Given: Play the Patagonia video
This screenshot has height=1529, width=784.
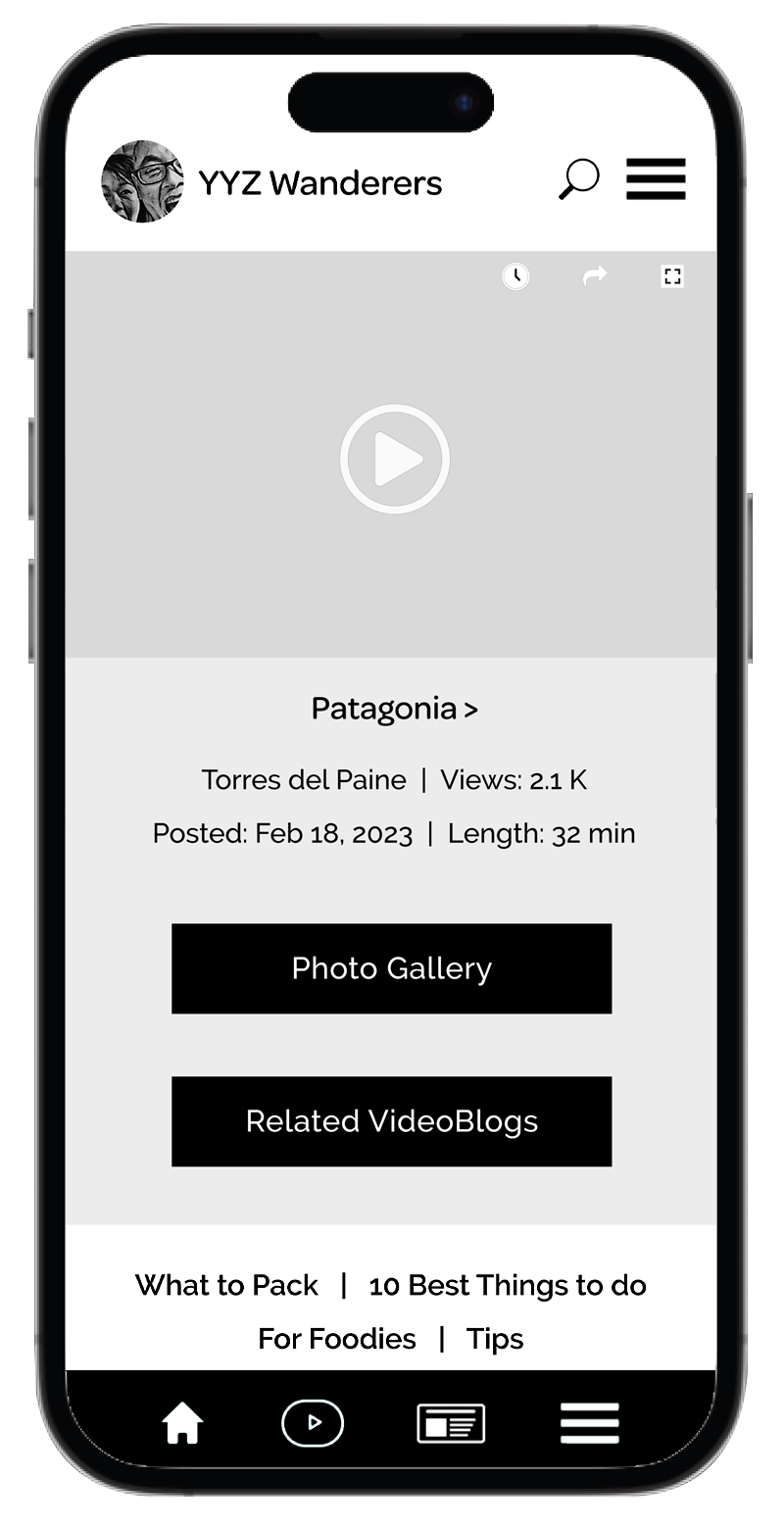Looking at the screenshot, I should 395,459.
